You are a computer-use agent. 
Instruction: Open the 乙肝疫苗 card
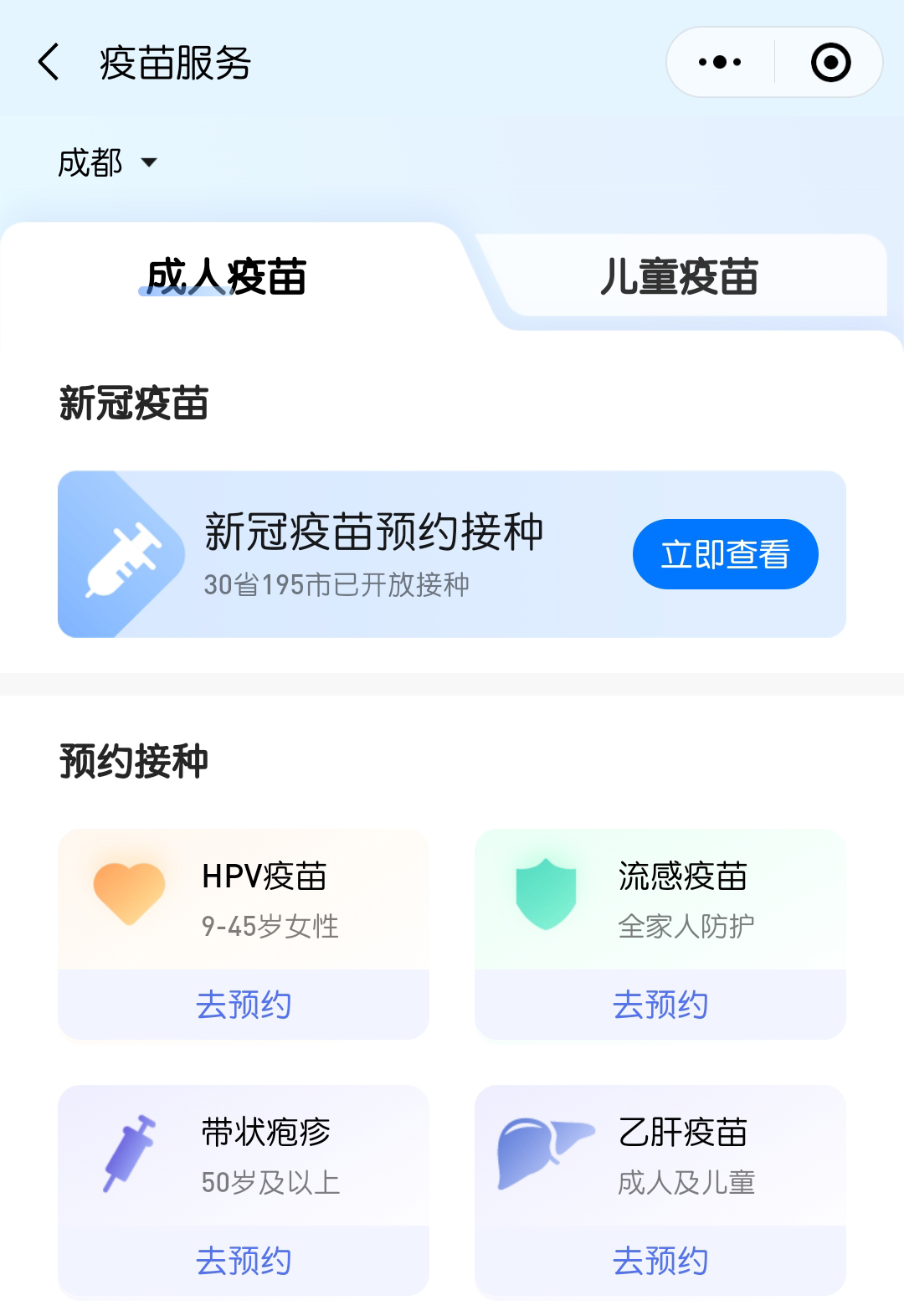660,1156
